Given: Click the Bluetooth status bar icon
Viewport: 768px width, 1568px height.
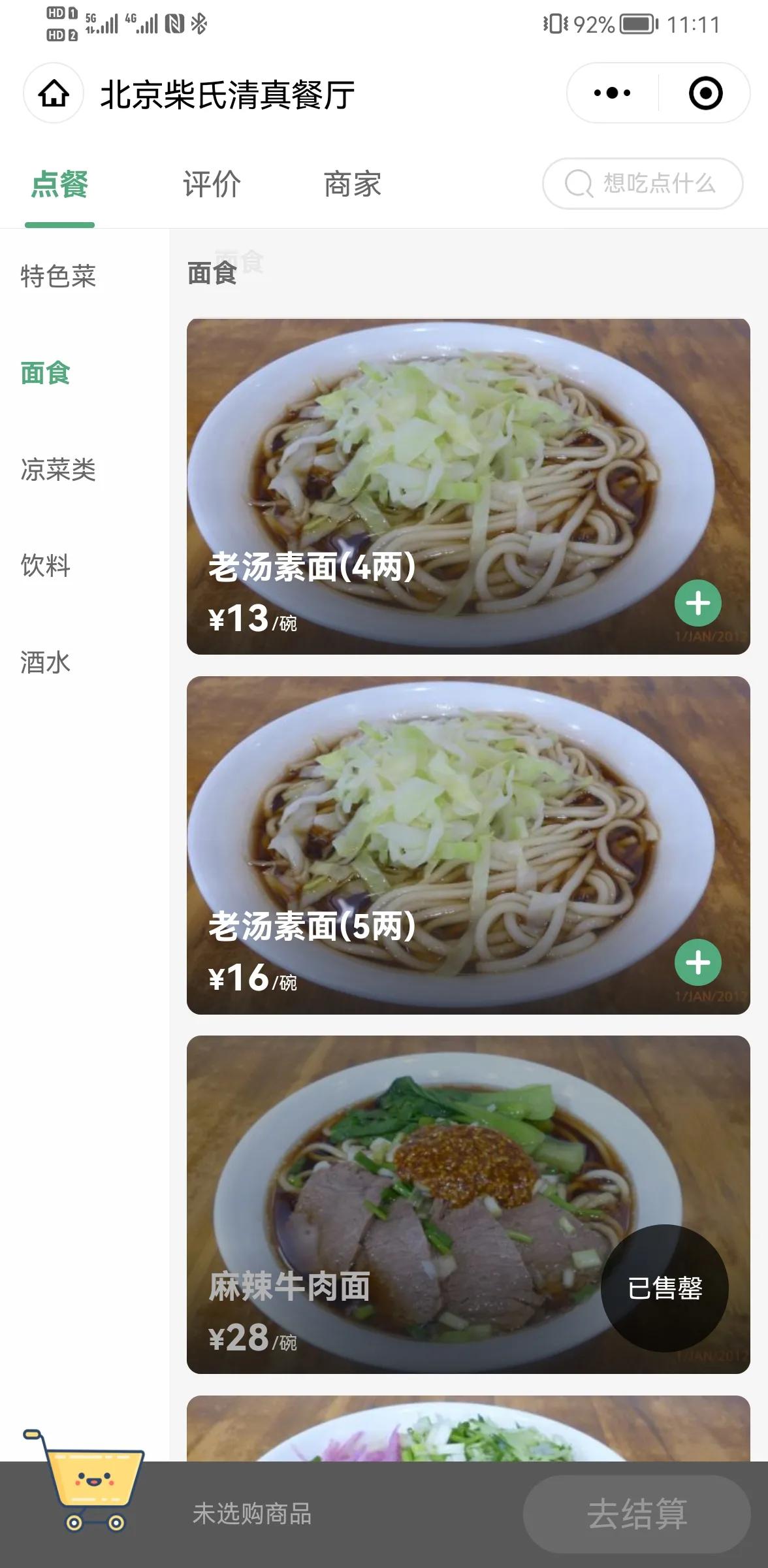Looking at the screenshot, I should click(199, 23).
